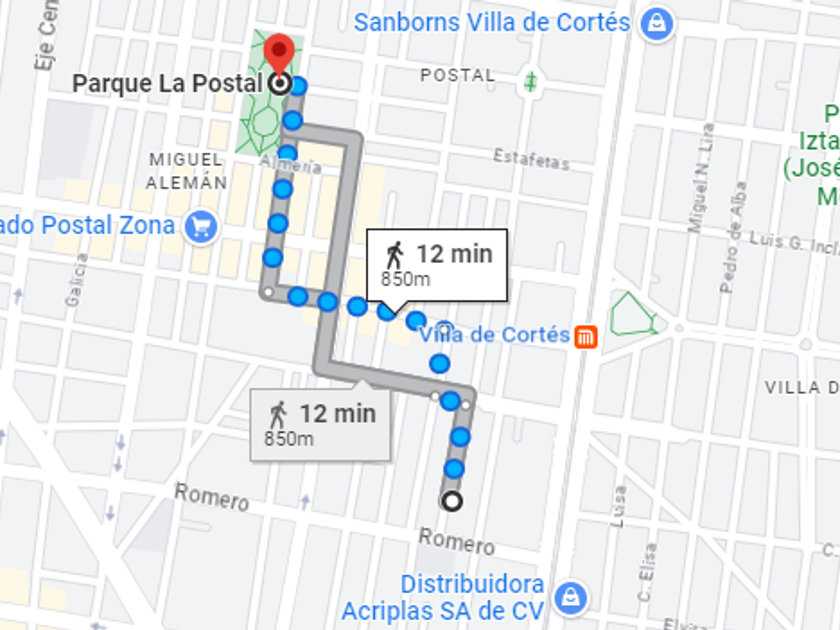Open Villa de Cortés metro station marker
Screen dimensions: 840x630
[586, 337]
